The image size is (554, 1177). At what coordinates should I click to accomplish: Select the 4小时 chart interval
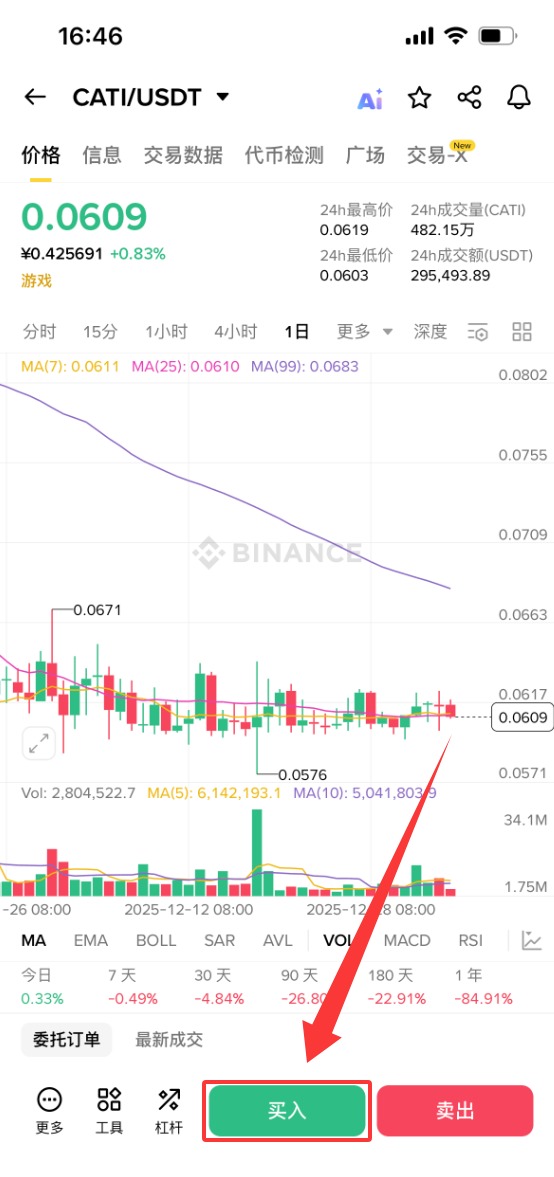(236, 331)
